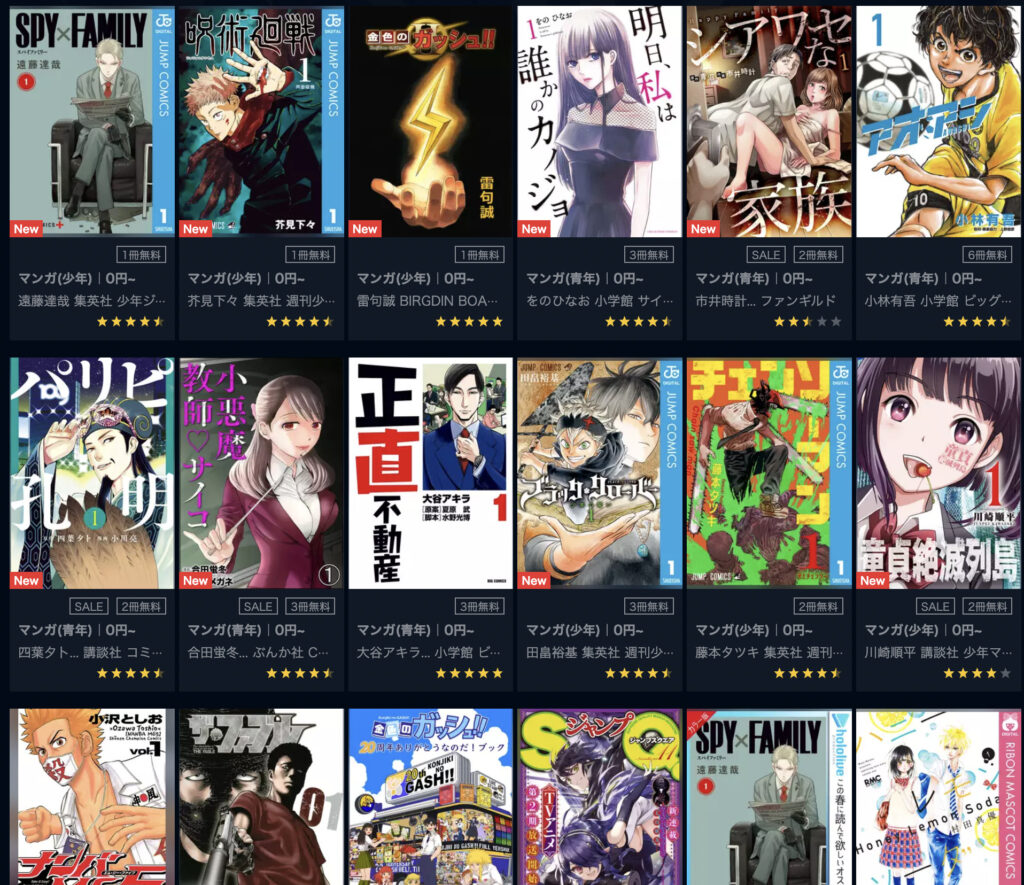Image resolution: width=1024 pixels, height=885 pixels.
Task: Open the パリピ孔明 manga card
Action: point(92,472)
